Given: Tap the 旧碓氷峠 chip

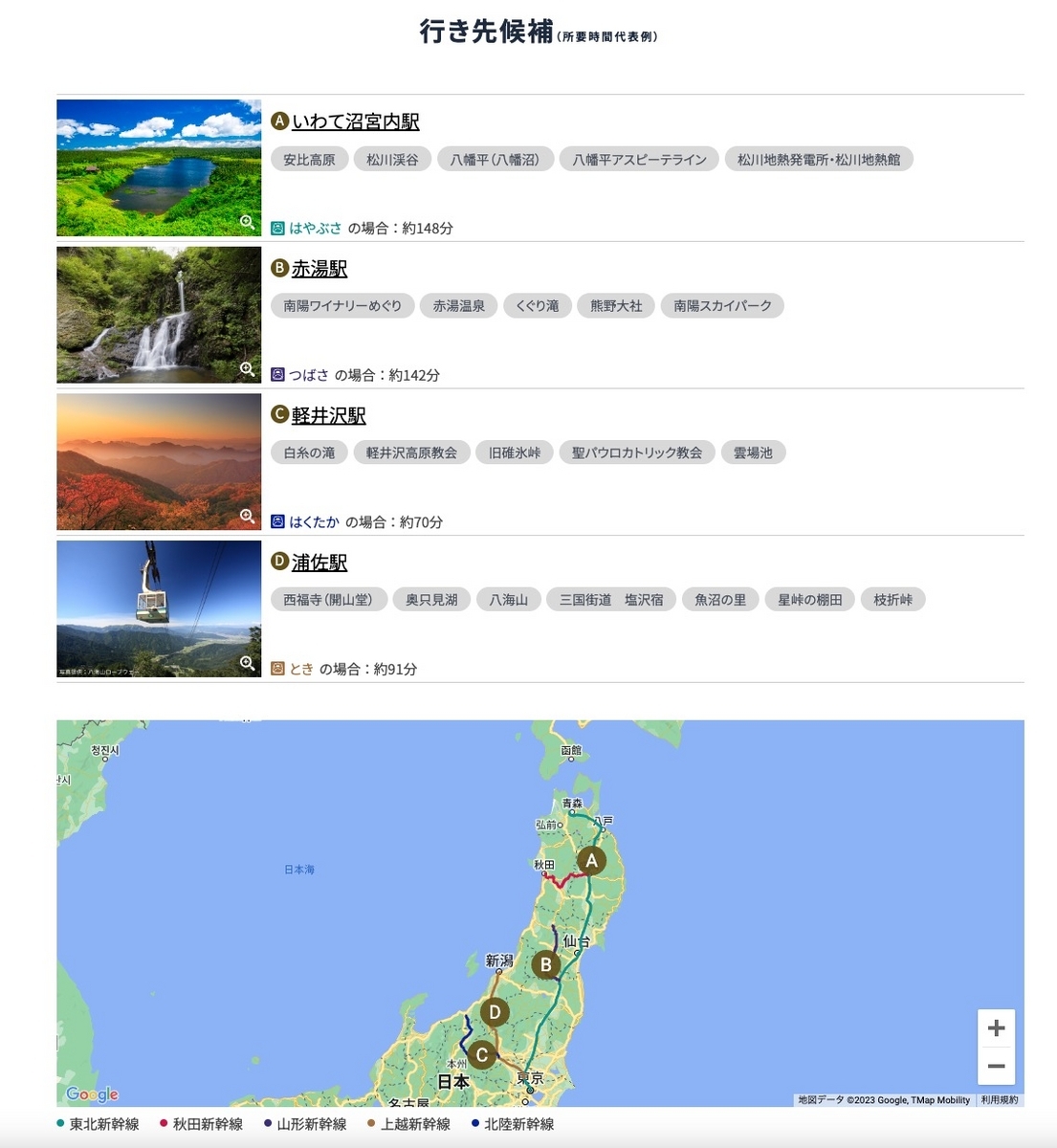Looking at the screenshot, I should (x=515, y=453).
